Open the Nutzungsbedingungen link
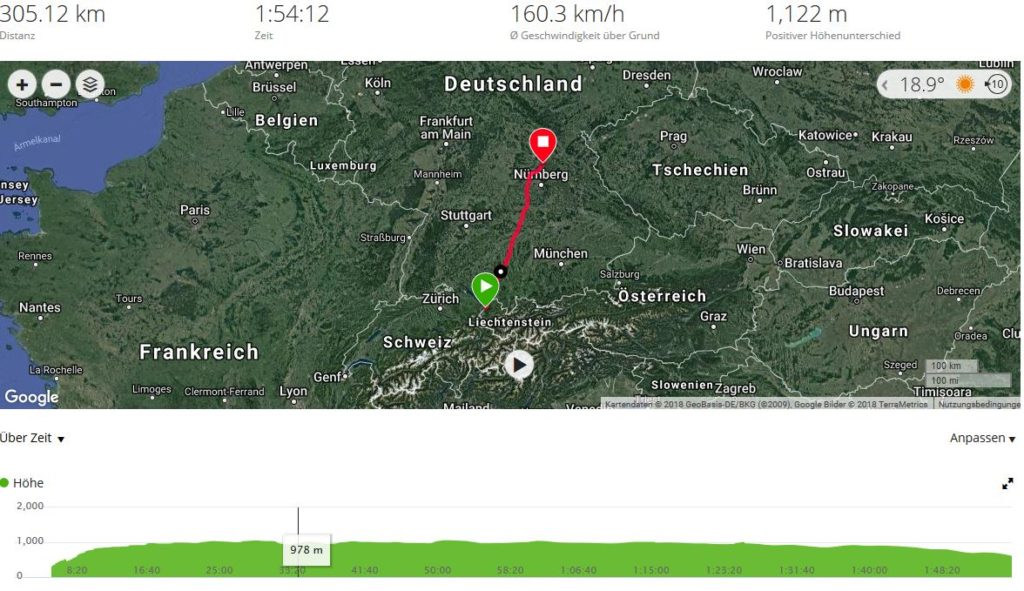Image resolution: width=1024 pixels, height=591 pixels. tap(979, 404)
